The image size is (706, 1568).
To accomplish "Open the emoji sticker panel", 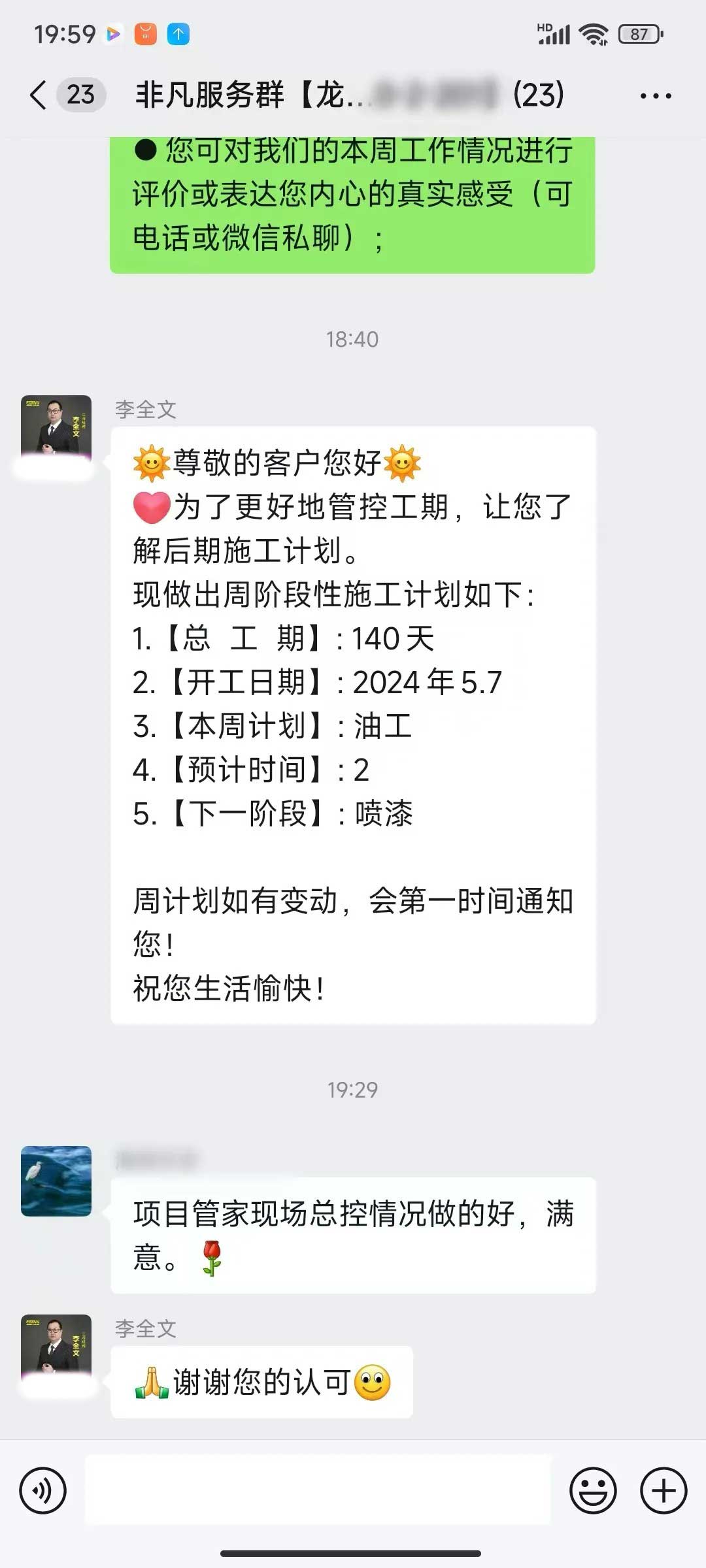I will [593, 1491].
